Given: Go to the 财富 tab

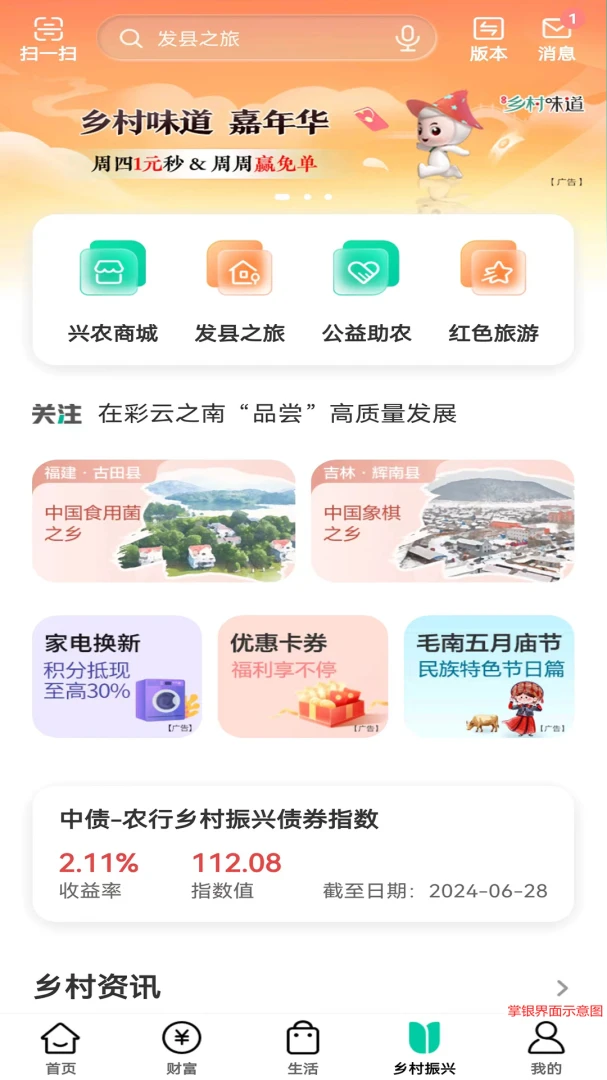Looking at the screenshot, I should (x=181, y=1048).
